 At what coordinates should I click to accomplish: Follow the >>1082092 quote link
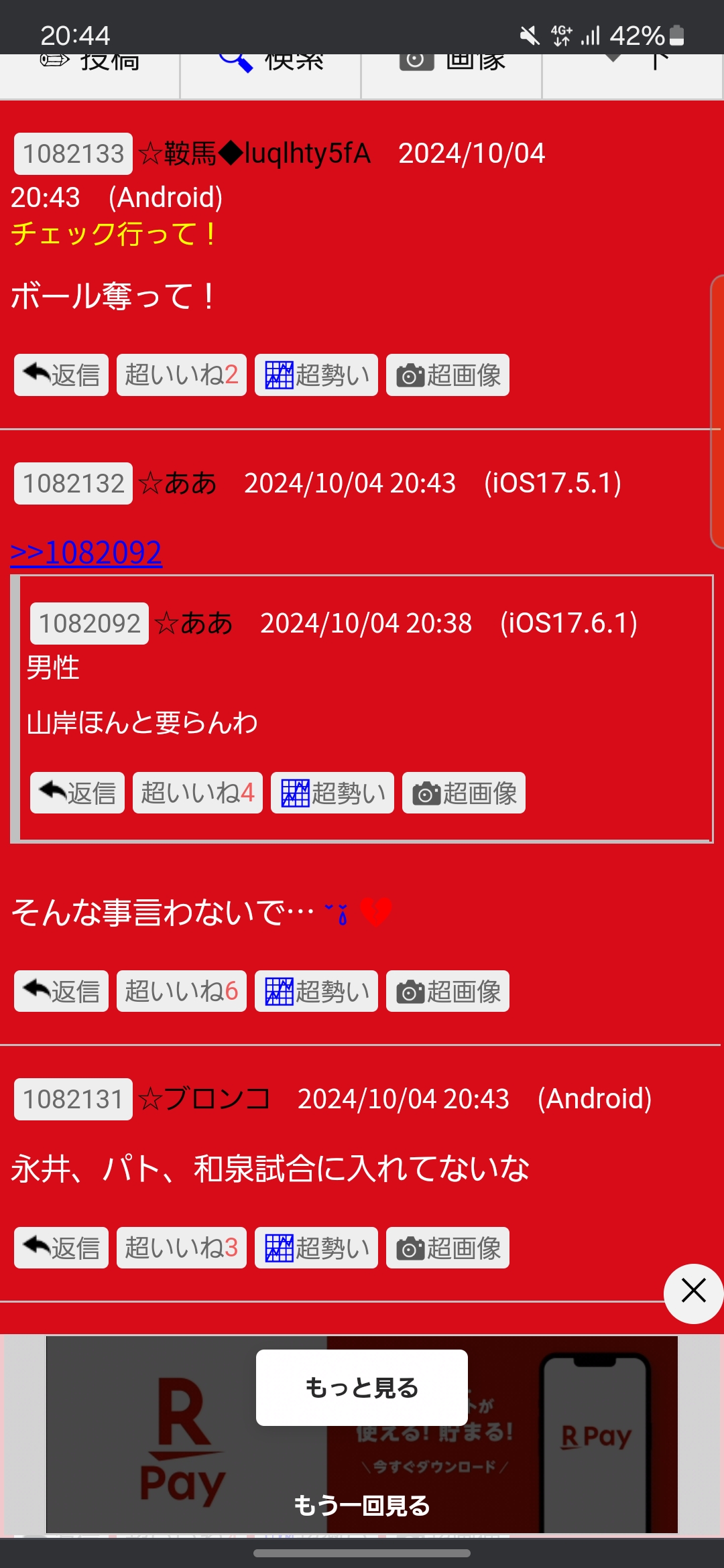86,553
